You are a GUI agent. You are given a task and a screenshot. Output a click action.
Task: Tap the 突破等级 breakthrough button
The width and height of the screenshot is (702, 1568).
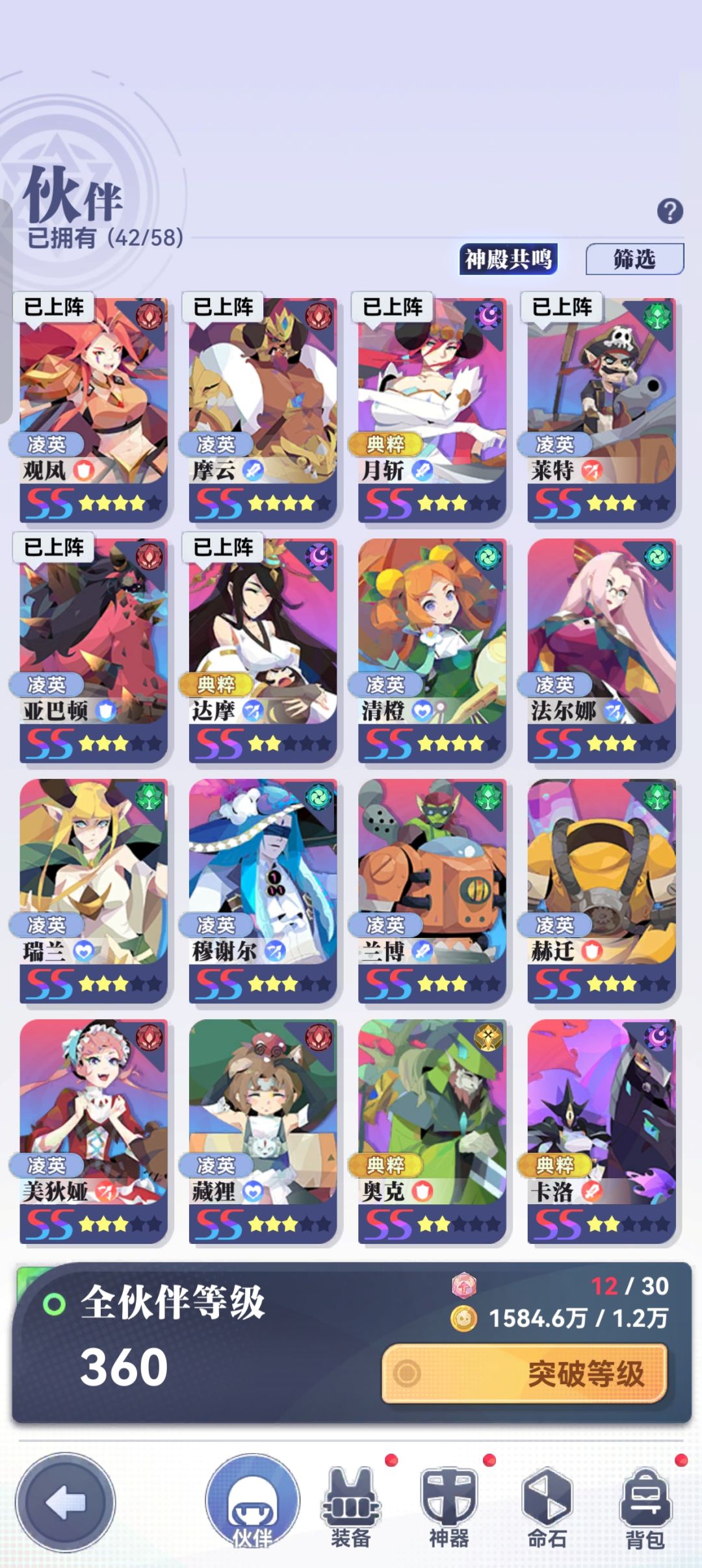[x=525, y=1373]
